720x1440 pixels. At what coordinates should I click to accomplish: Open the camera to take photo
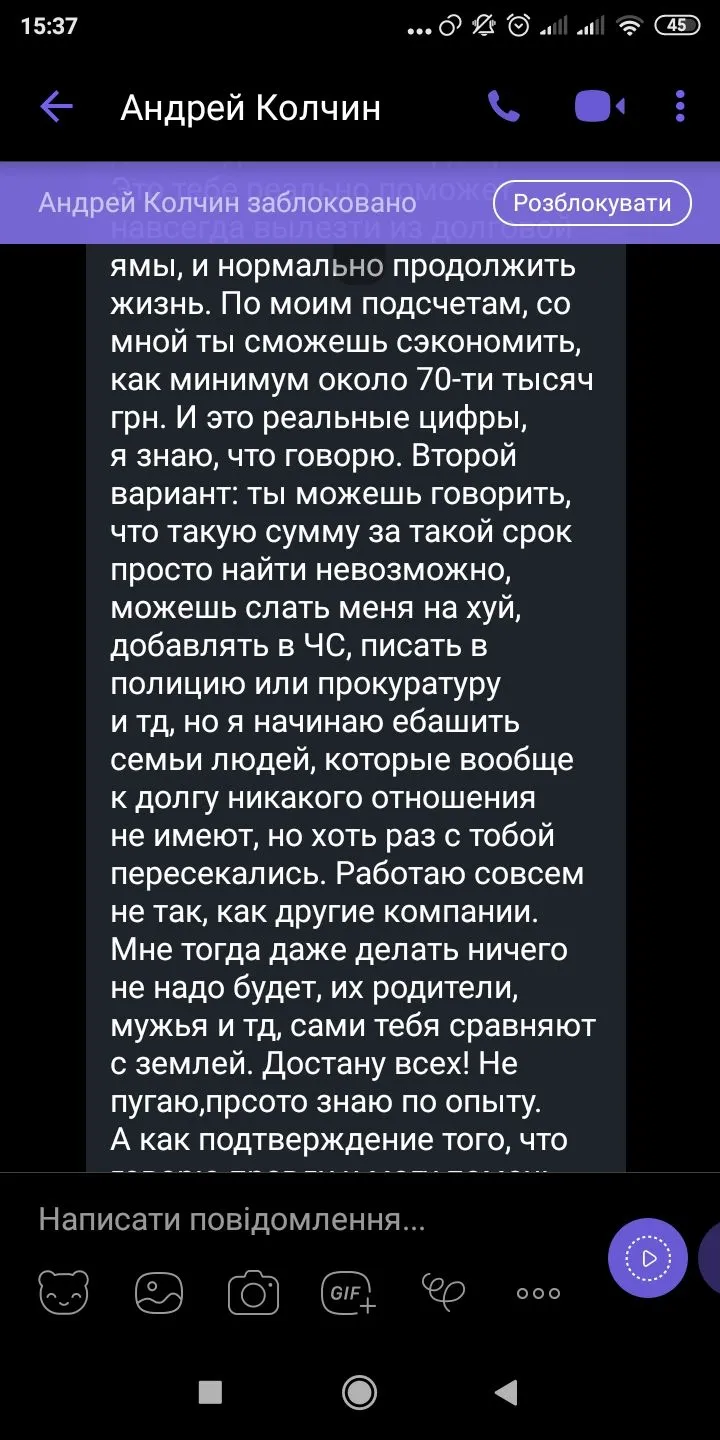coord(253,1292)
